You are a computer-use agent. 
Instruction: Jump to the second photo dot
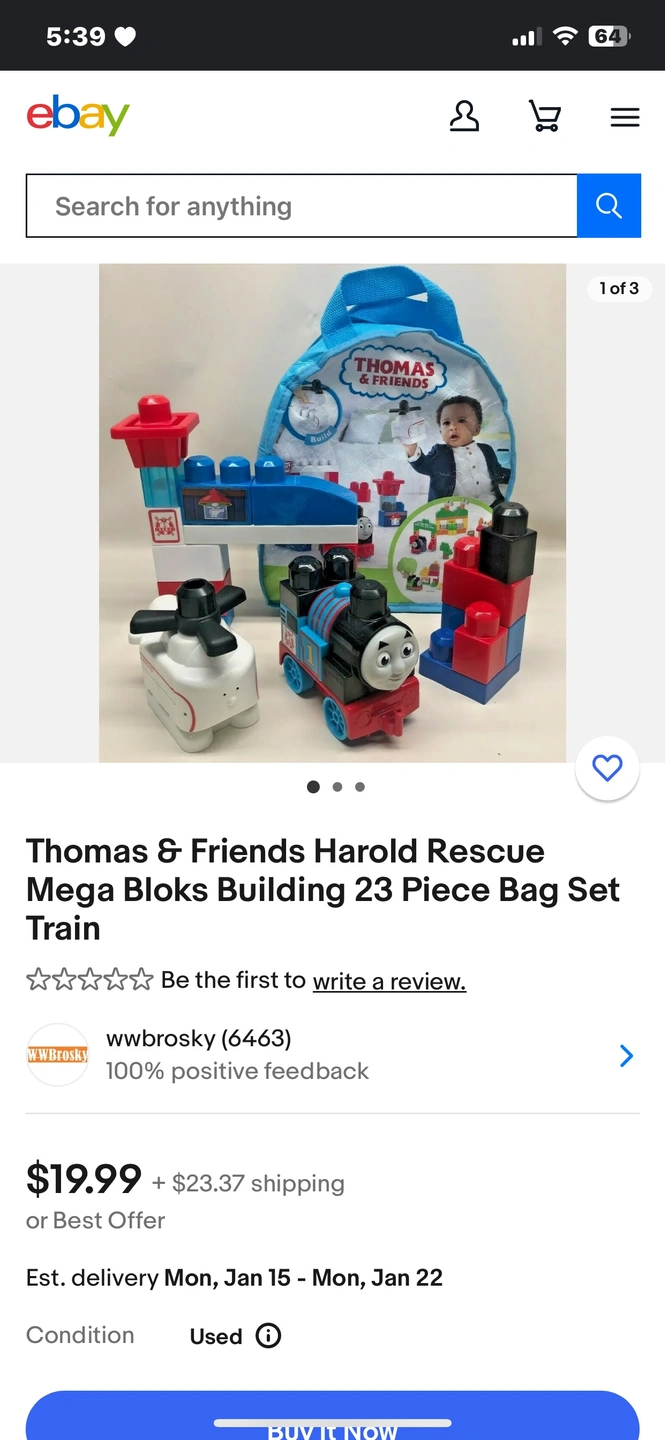(337, 787)
